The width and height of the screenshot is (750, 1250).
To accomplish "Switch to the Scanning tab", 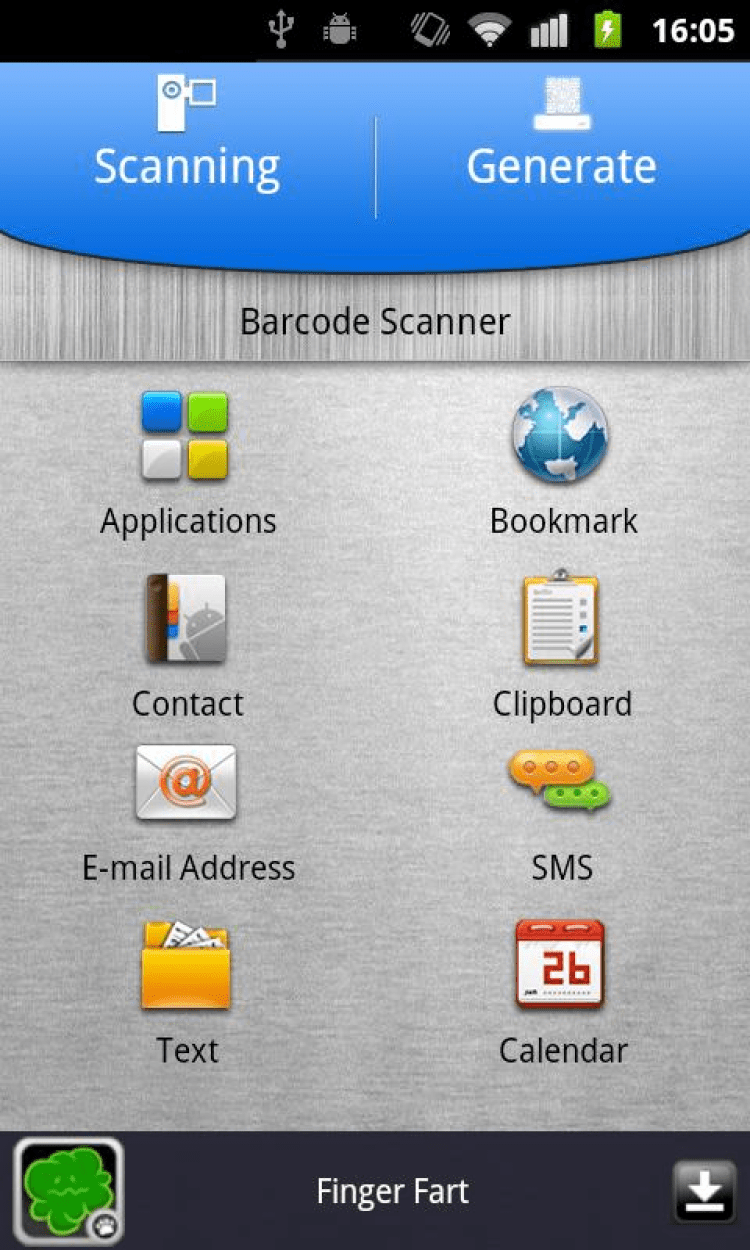I will (x=187, y=145).
